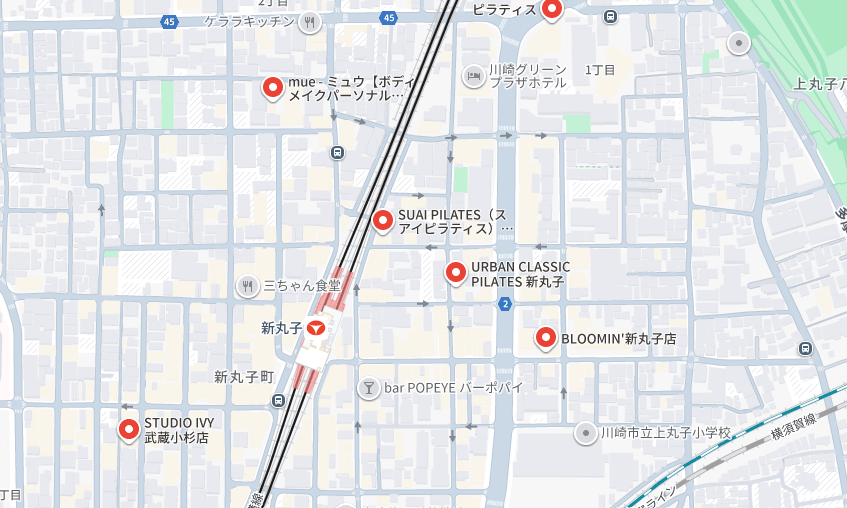The image size is (847, 508).
Task: Tap the bar POPEYE marker
Action: click(369, 387)
